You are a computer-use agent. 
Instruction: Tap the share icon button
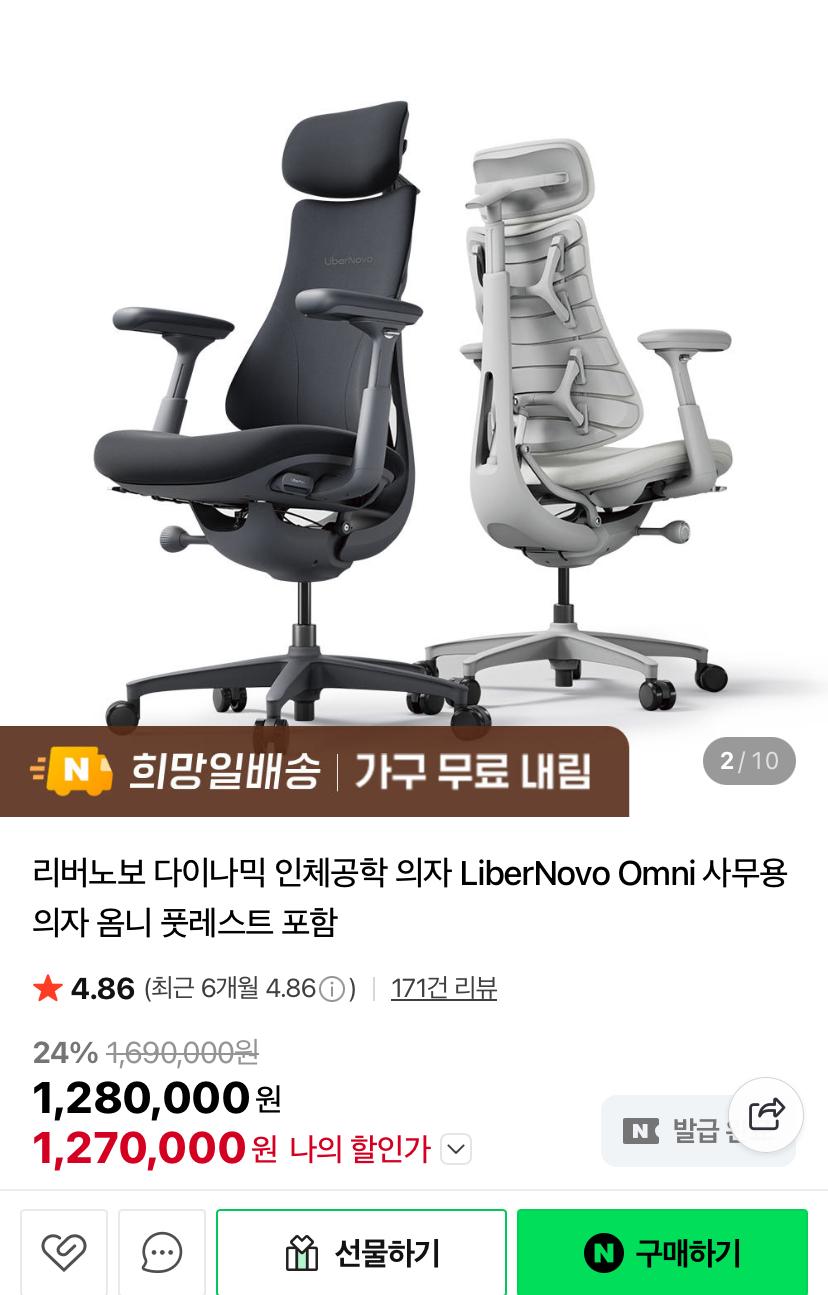(x=766, y=1114)
